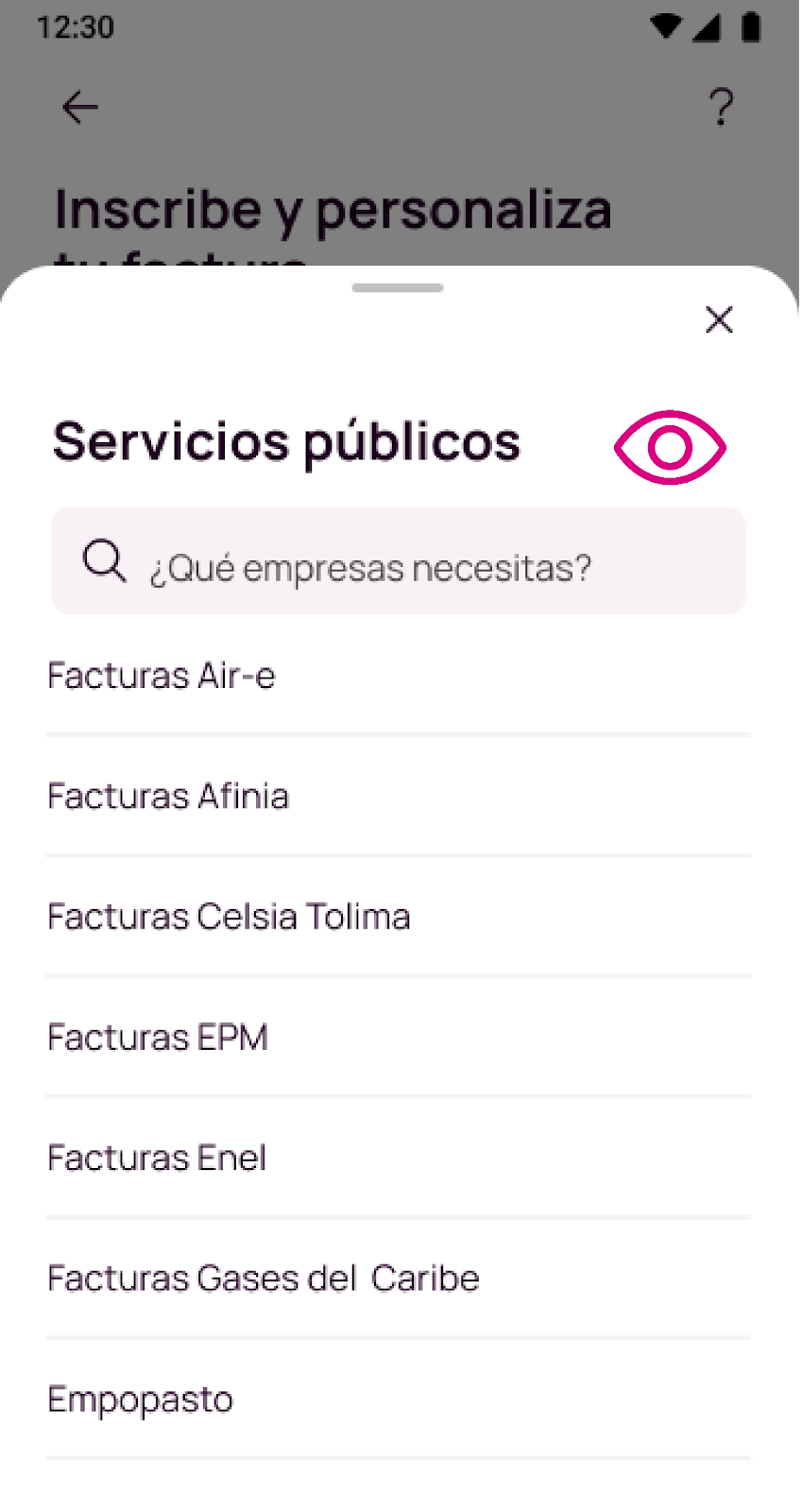Tap the Wi-Fi icon in the status bar
Screen dimensions: 802x1512
coord(664,27)
